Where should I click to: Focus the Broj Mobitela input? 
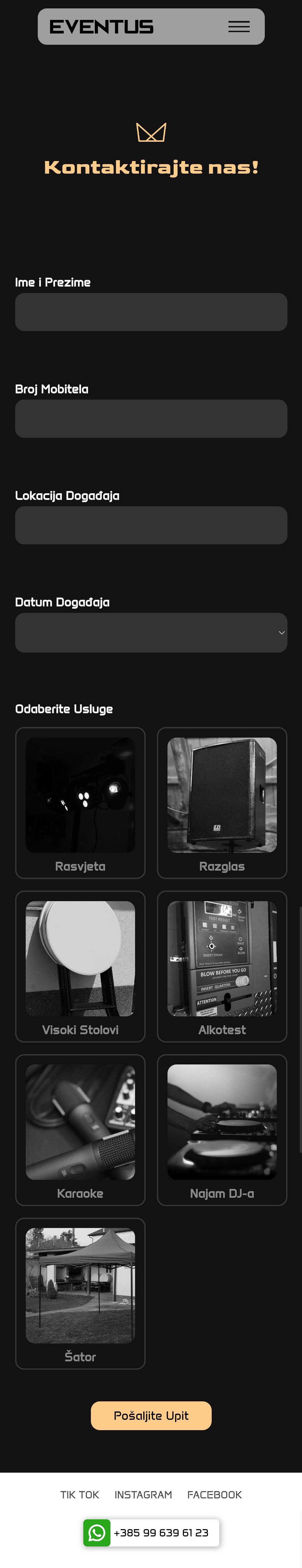151,418
